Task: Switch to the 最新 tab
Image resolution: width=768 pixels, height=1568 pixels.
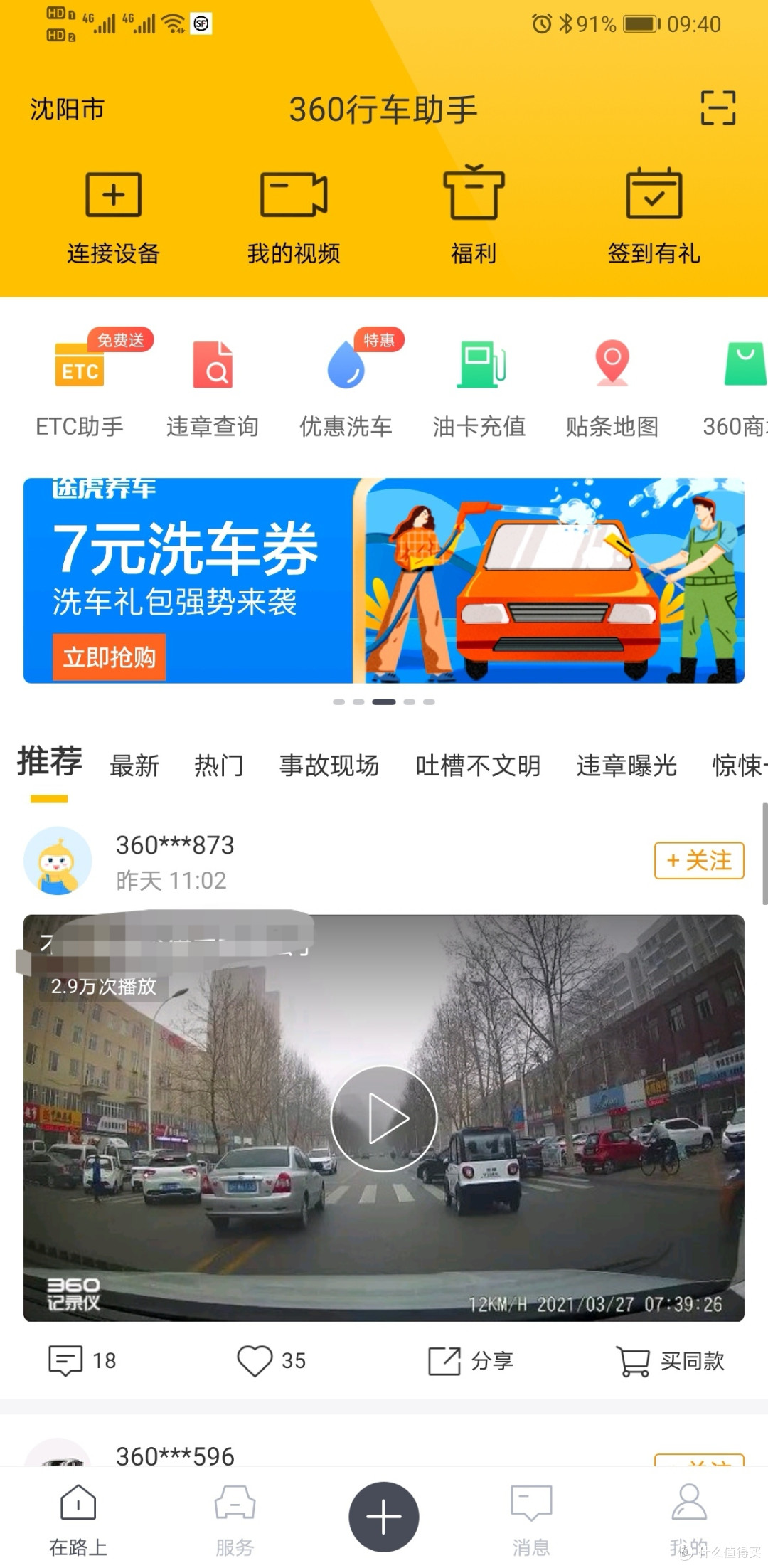Action: 134,766
